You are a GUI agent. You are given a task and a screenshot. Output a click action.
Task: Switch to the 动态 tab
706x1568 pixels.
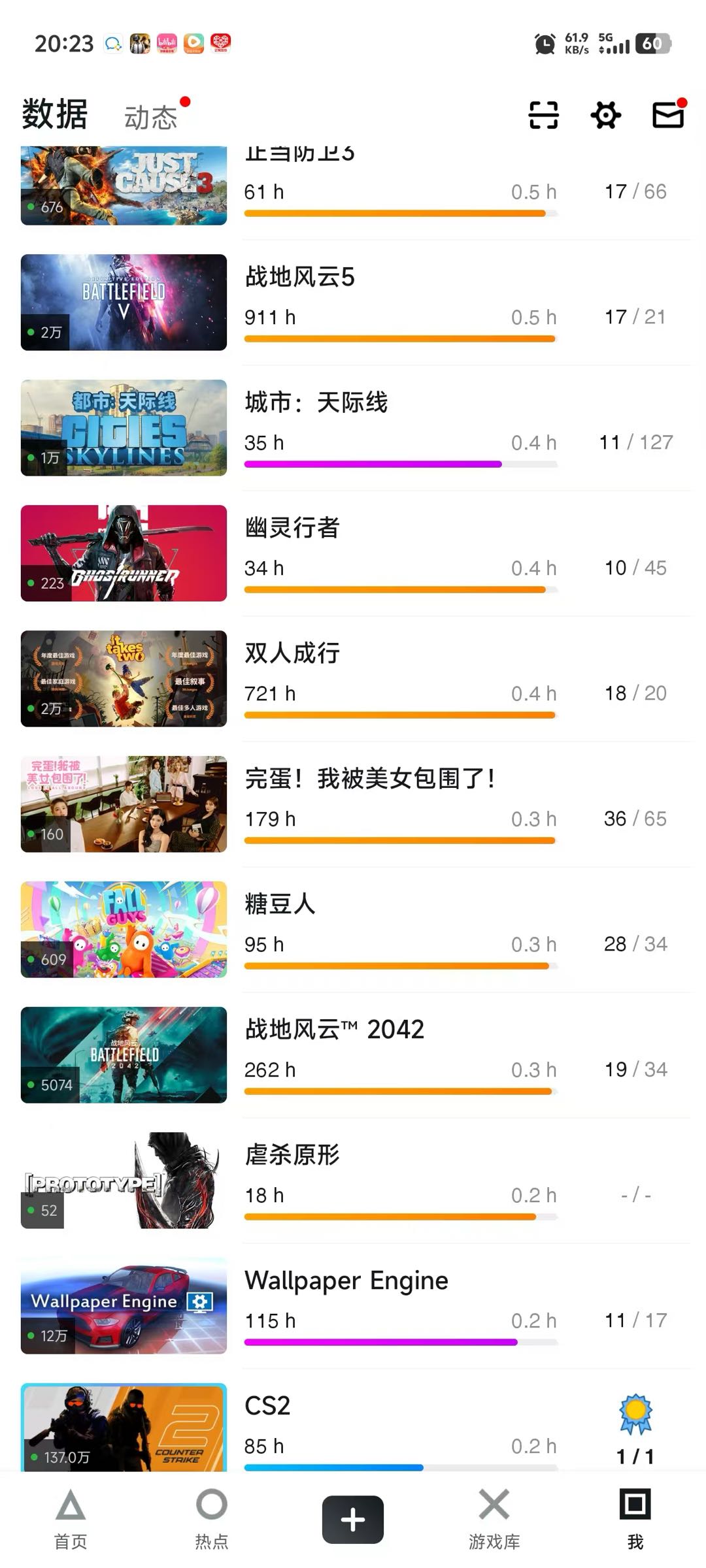[x=151, y=118]
